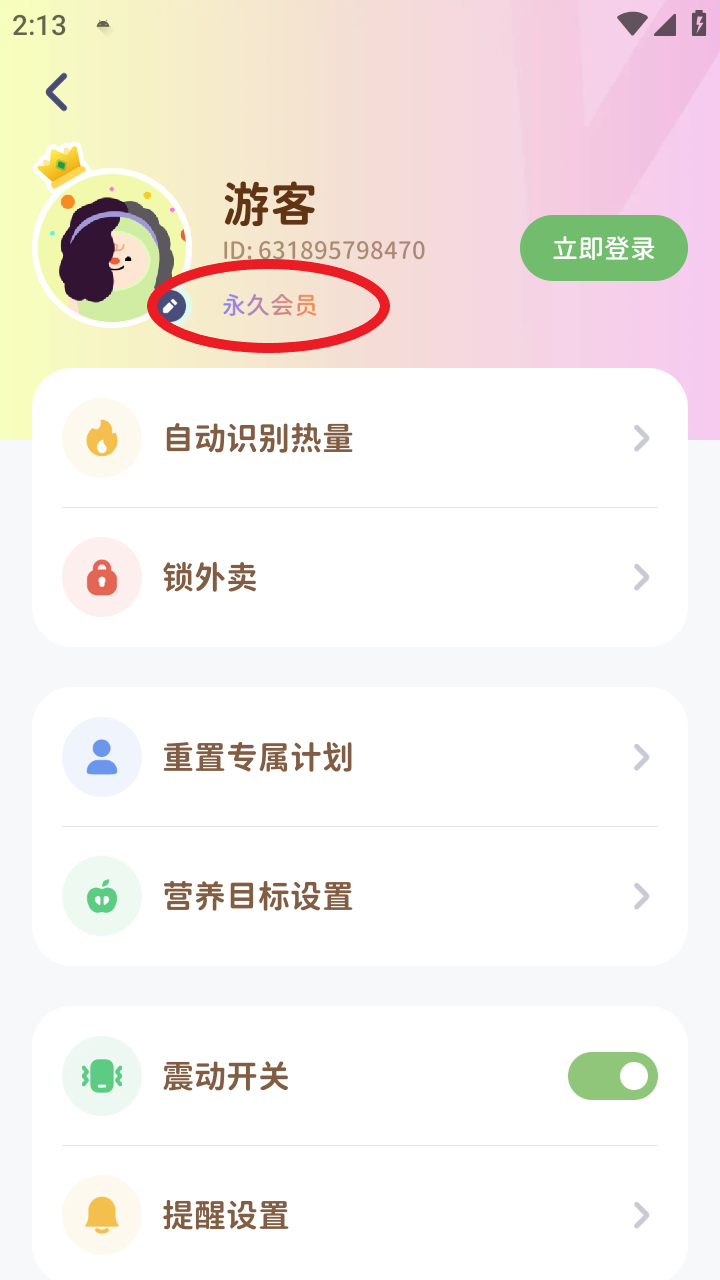Open the 重置专属计划 settings row
Screen dimensions: 720x1280
pyautogui.click(x=360, y=757)
